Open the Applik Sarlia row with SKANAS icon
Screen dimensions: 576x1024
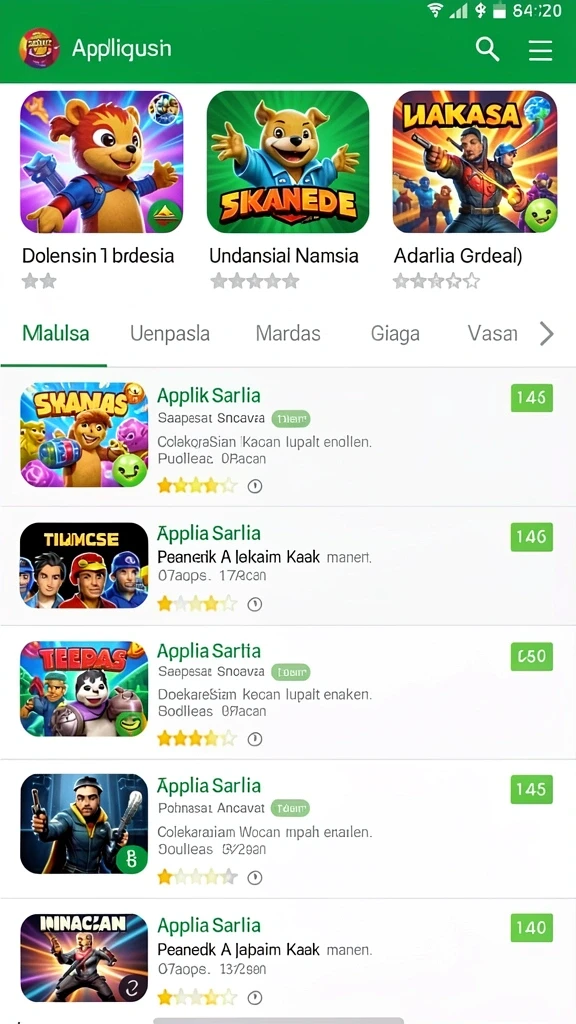[288, 437]
